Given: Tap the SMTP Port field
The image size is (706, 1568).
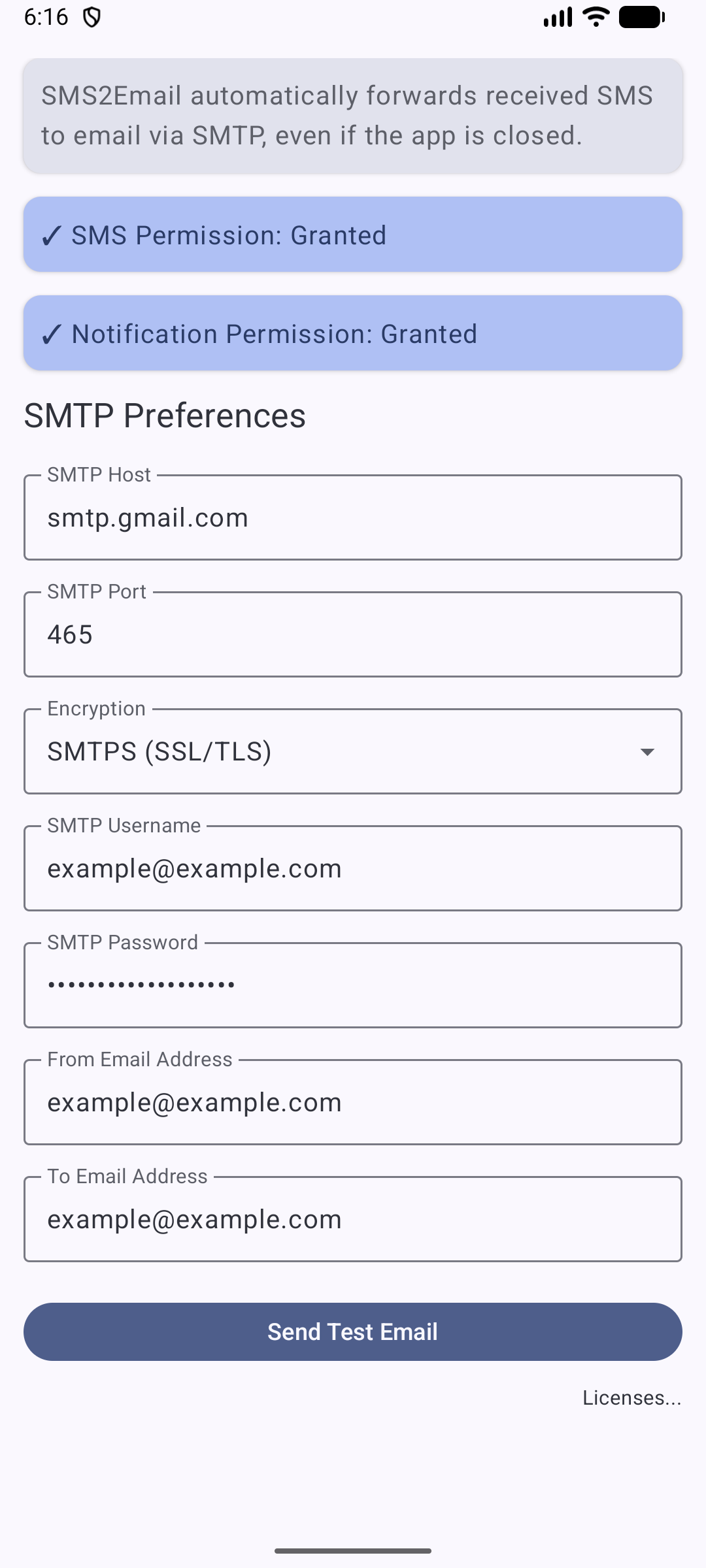Looking at the screenshot, I should click(x=353, y=634).
